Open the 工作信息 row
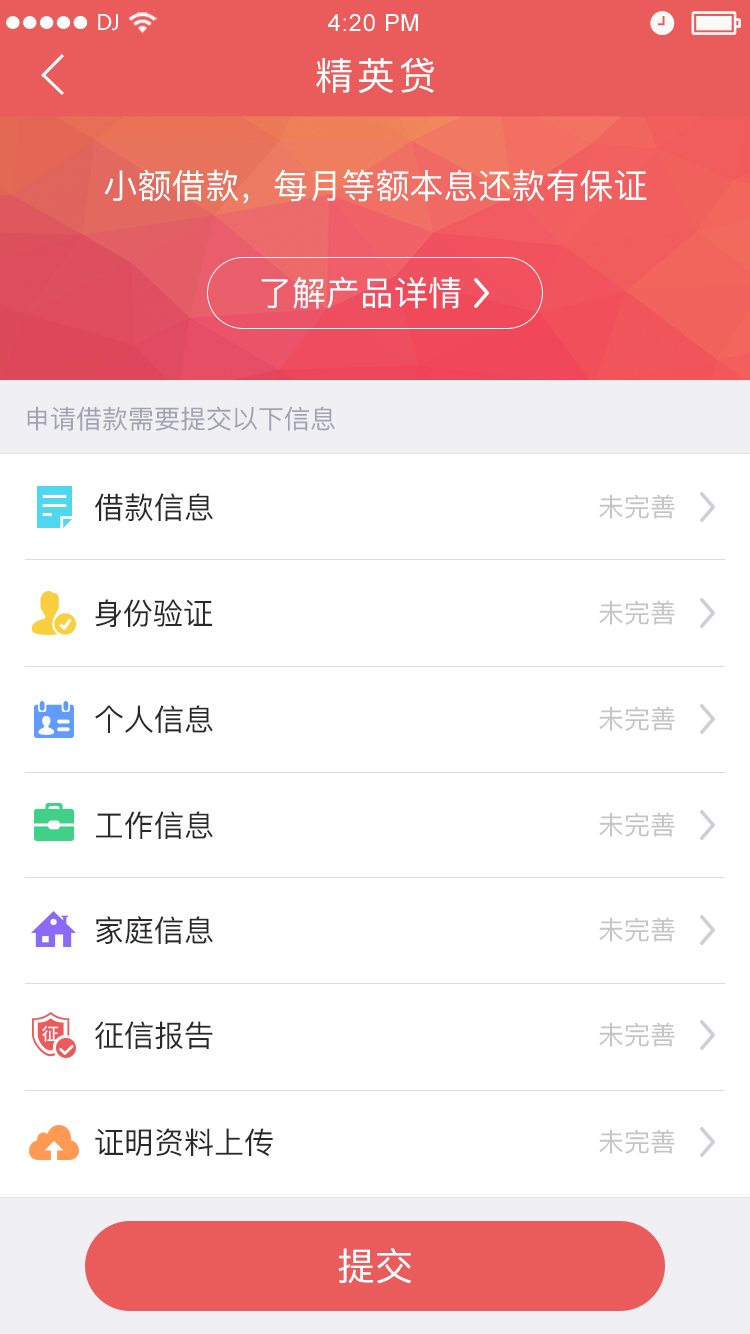Screen dimensions: 750x1334 (x=375, y=825)
